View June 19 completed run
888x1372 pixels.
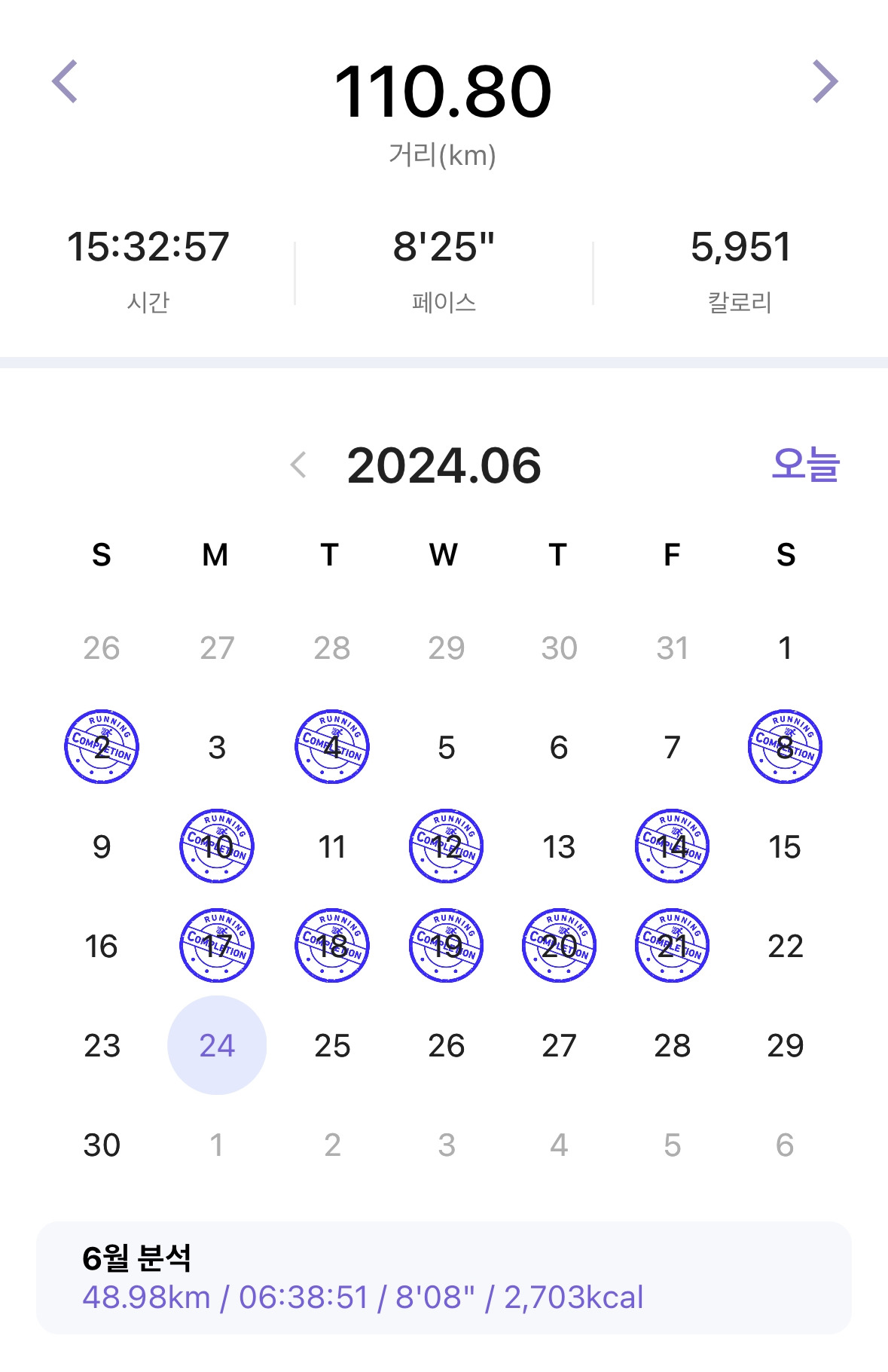point(447,945)
